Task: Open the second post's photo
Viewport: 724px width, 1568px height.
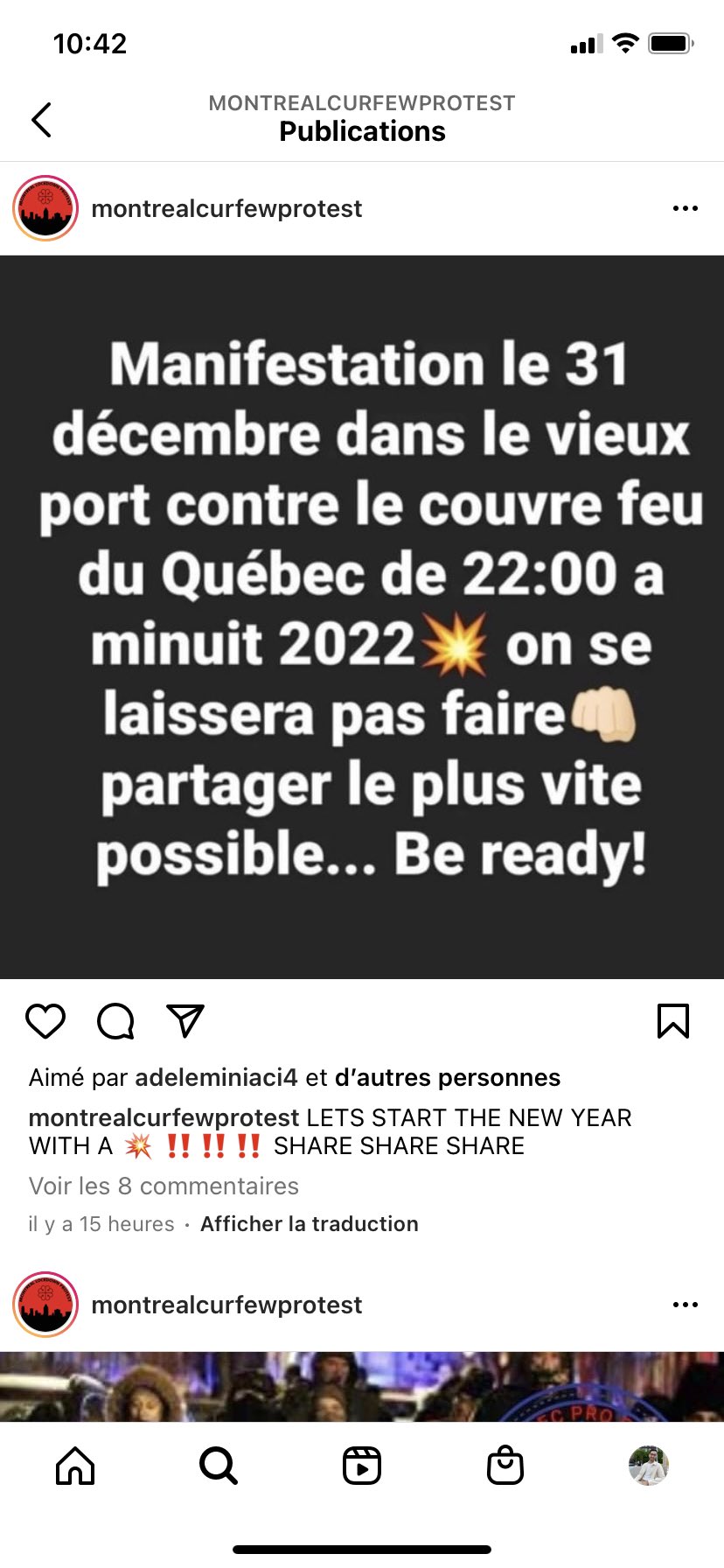Action: tap(362, 1386)
